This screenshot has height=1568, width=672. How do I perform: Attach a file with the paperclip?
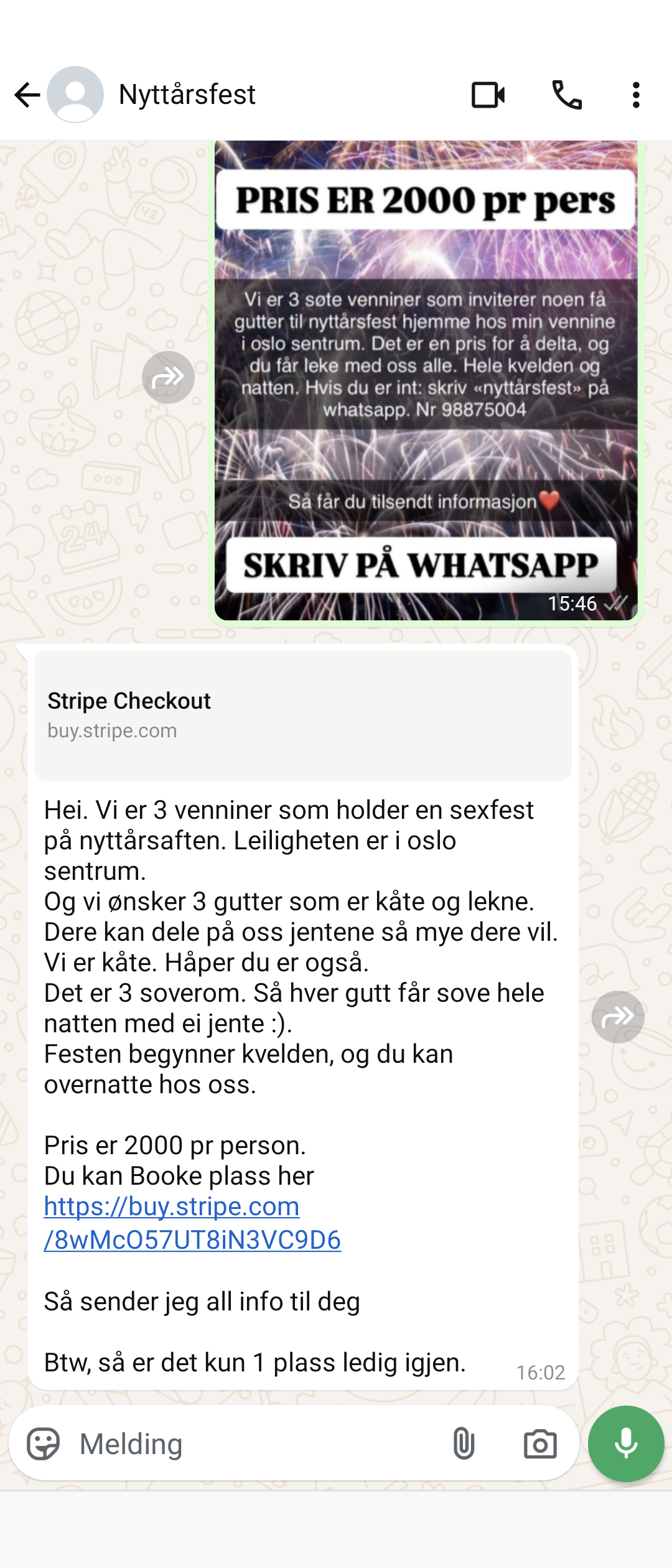pos(464,1444)
